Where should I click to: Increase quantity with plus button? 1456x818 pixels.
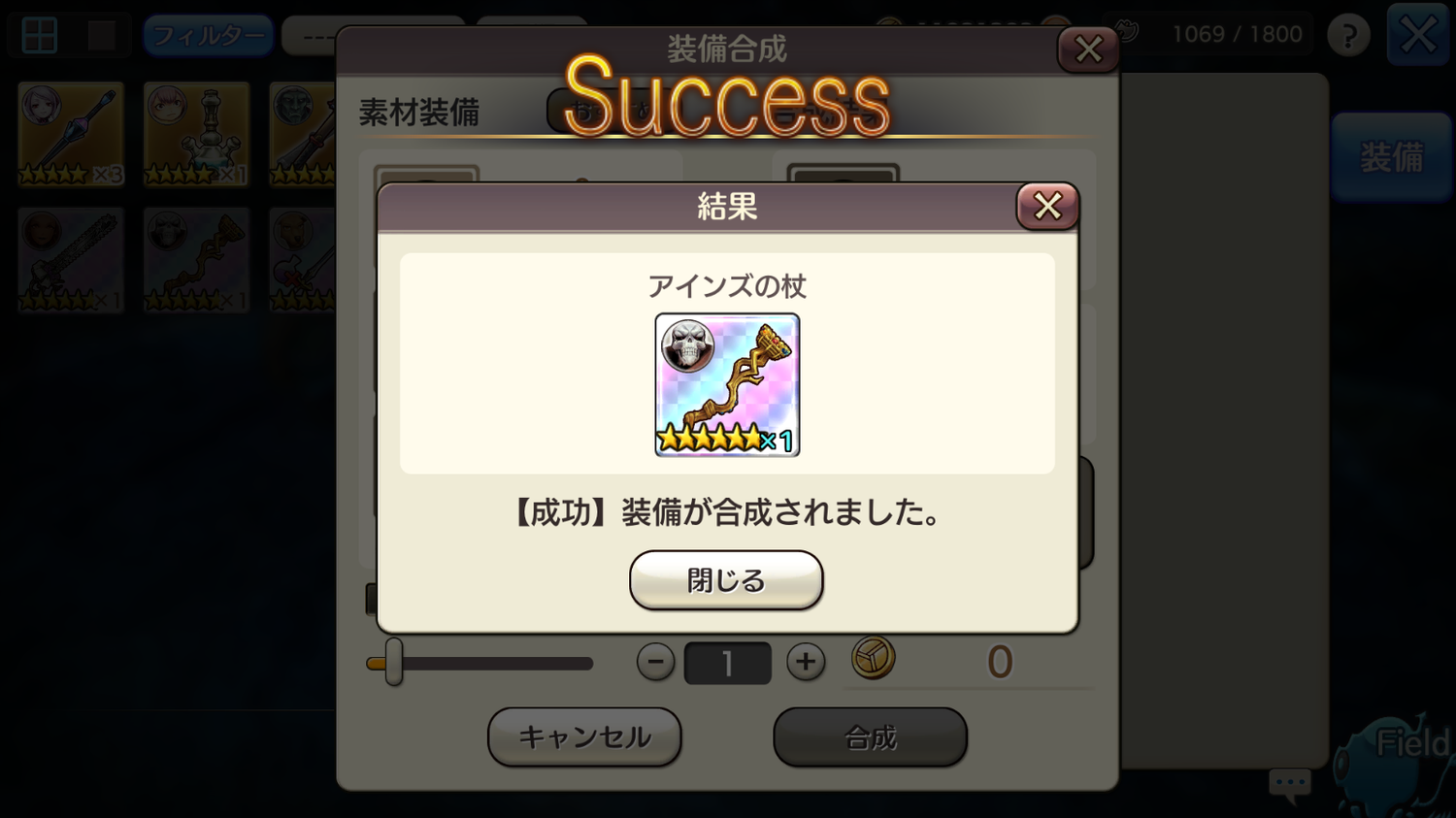click(806, 663)
